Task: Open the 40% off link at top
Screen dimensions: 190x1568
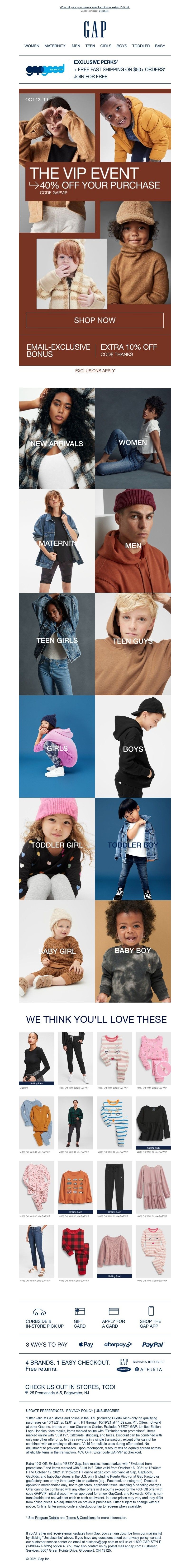Action: [x=94, y=7]
